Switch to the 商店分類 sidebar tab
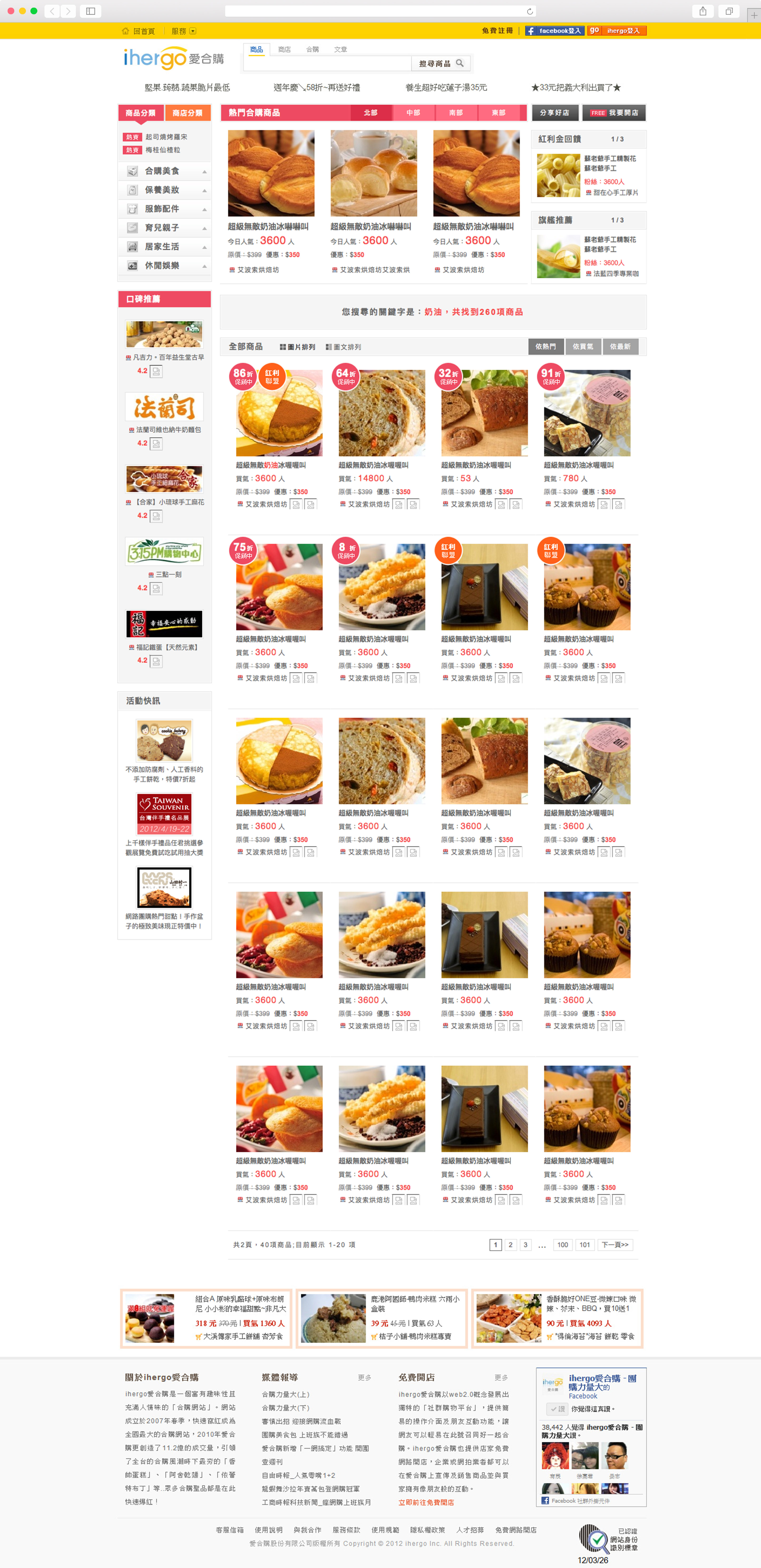This screenshot has width=761, height=1568. click(x=187, y=112)
